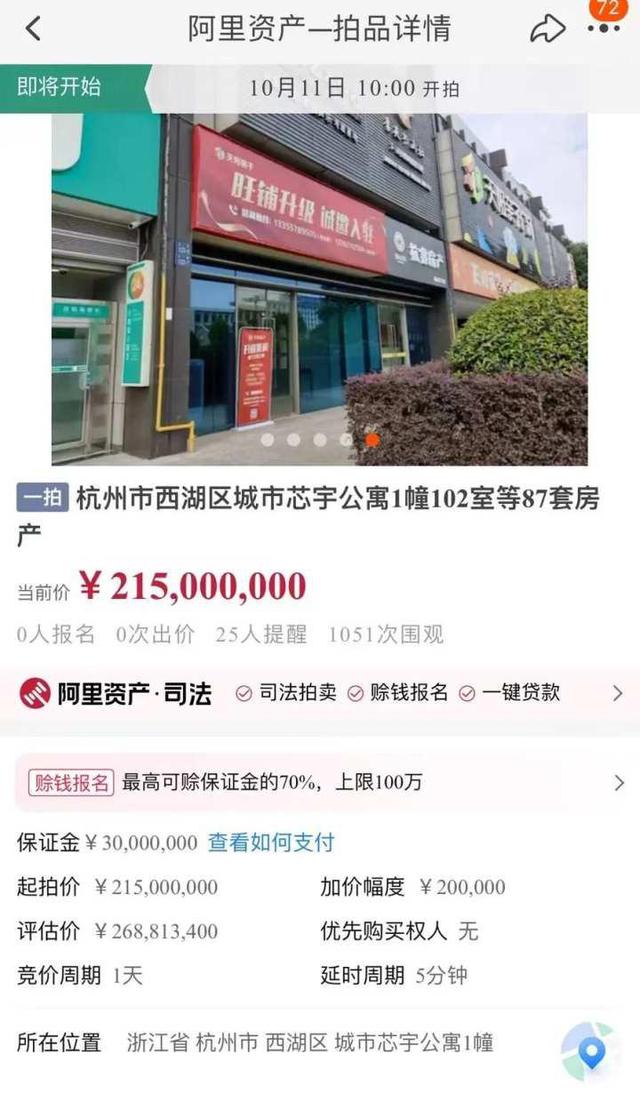This screenshot has width=640, height=1102.
Task: Open the 查看如何支付 link
Action: 271,843
